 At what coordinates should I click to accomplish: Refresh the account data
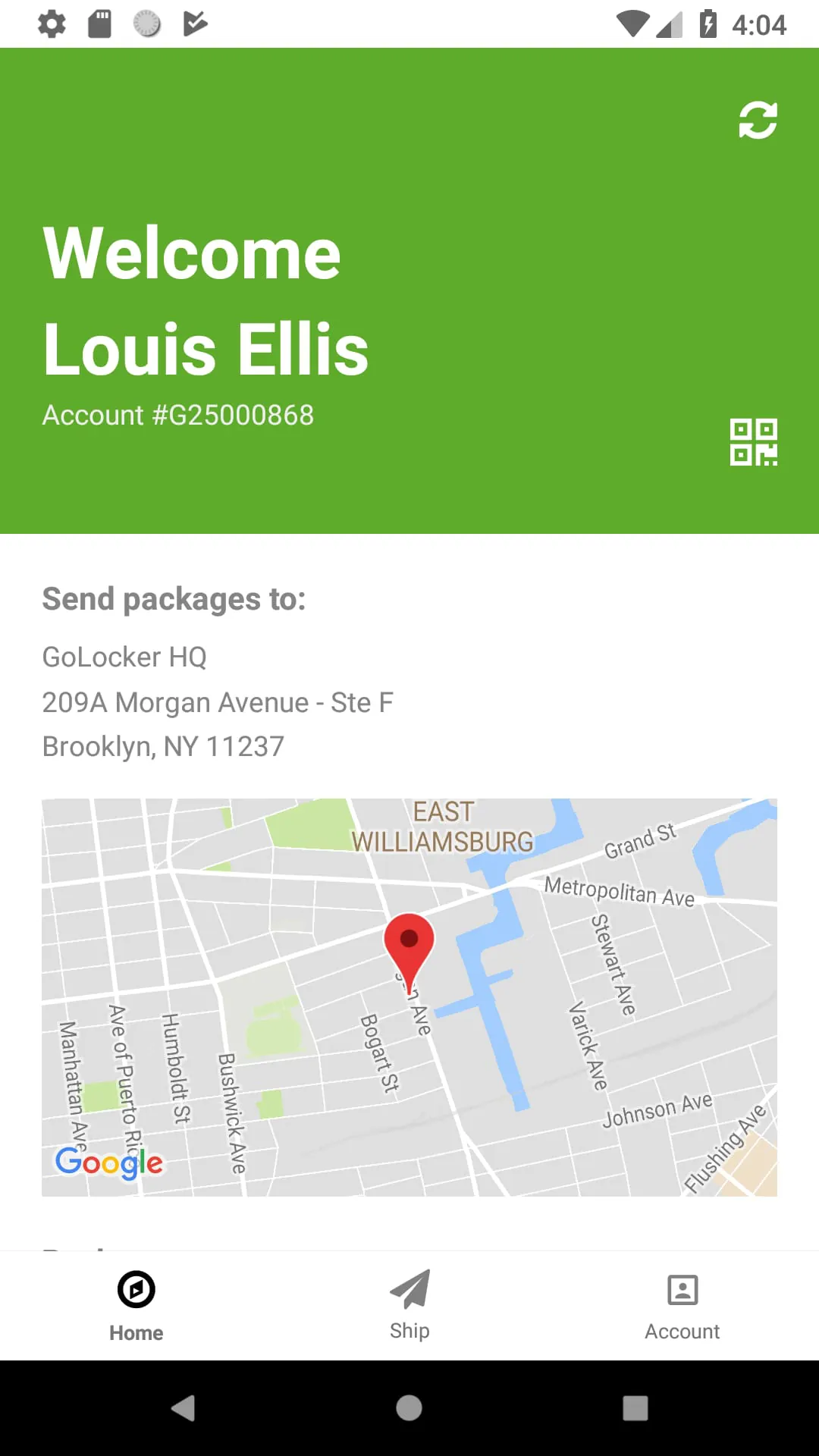pos(758,120)
